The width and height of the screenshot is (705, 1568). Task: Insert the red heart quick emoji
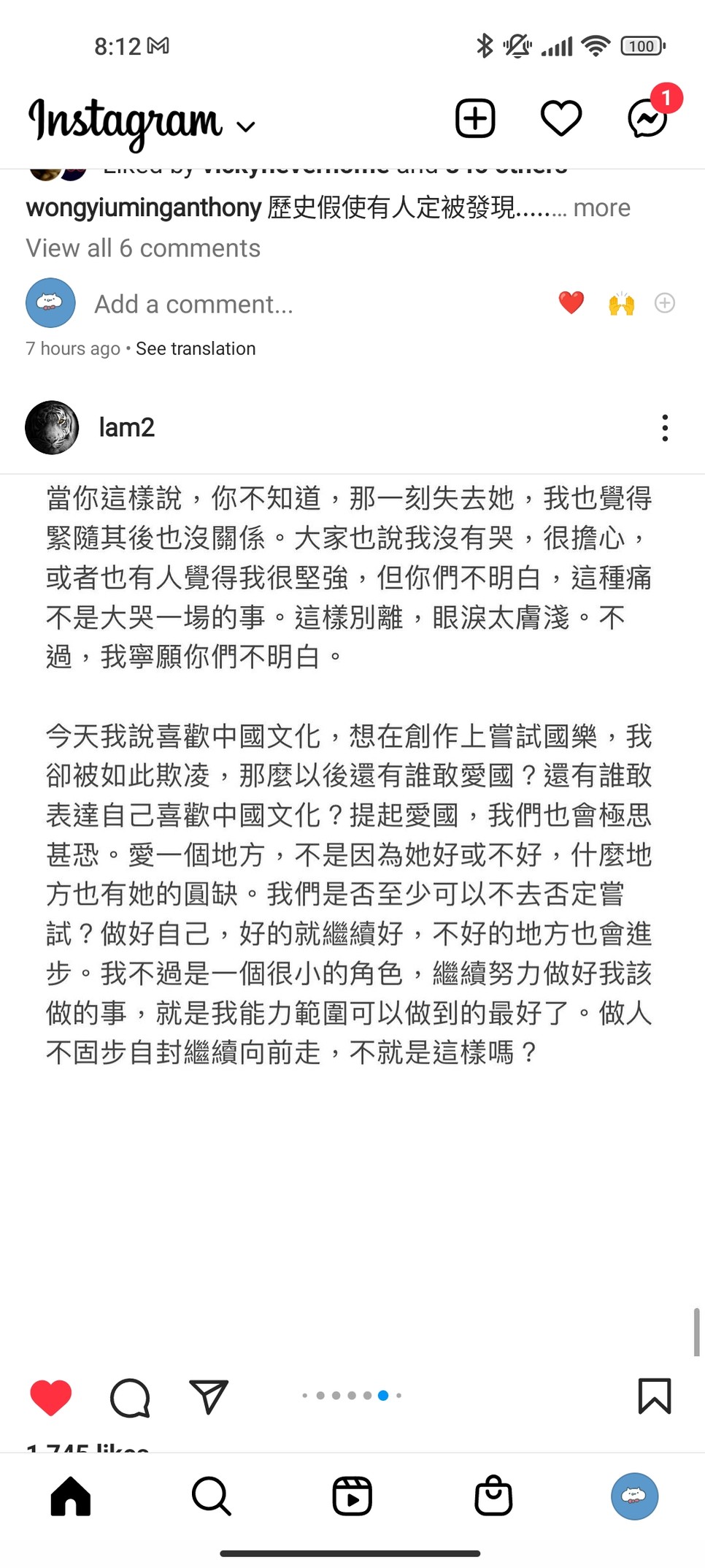[x=571, y=302]
